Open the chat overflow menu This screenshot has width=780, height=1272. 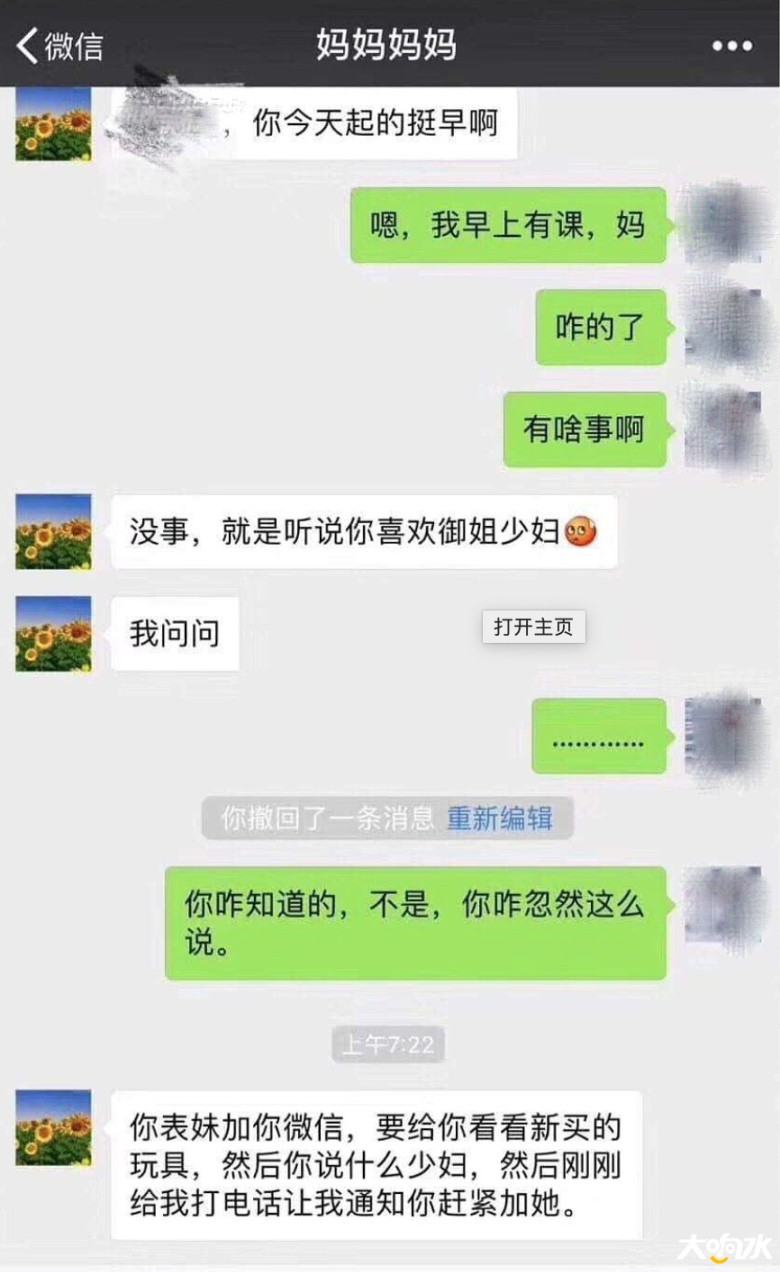[x=732, y=46]
